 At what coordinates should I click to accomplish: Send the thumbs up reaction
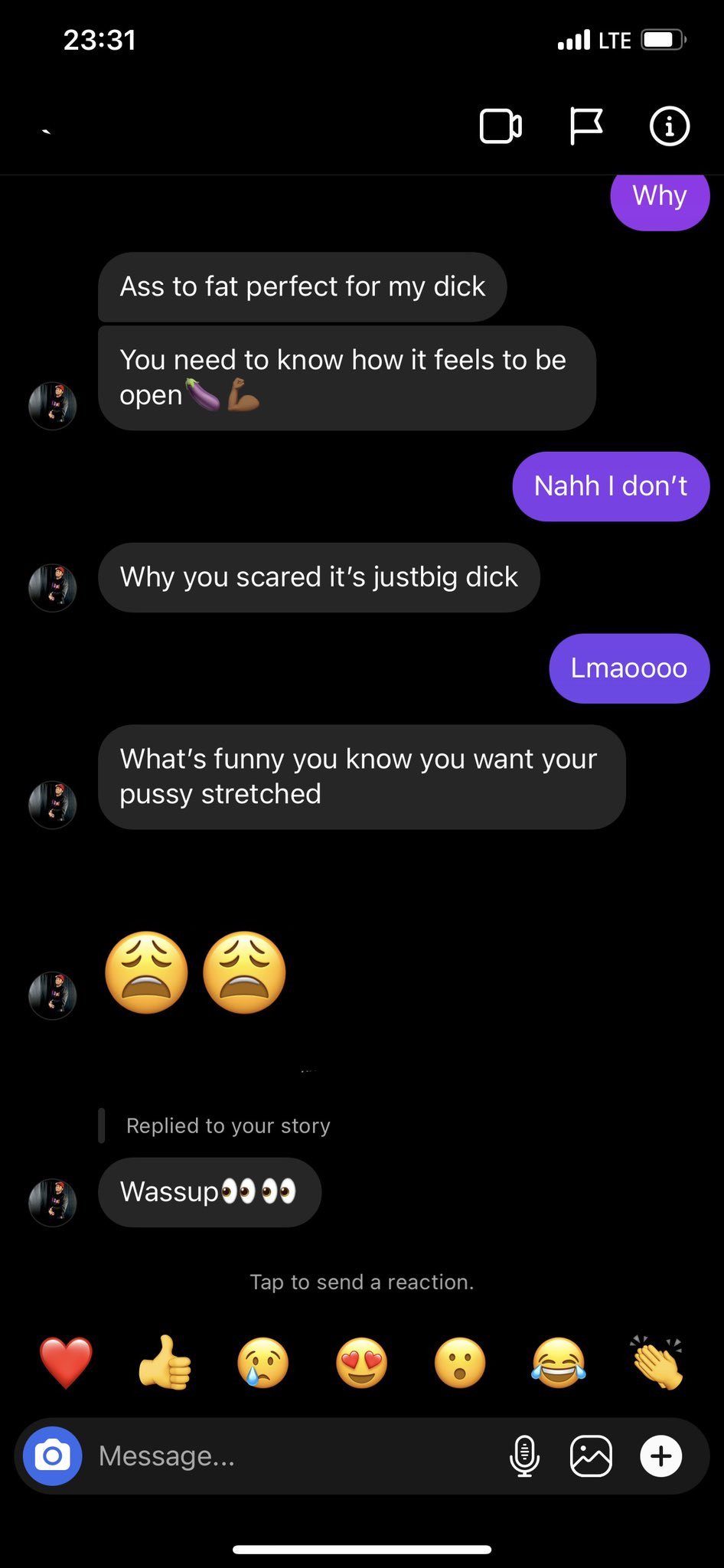(x=165, y=1364)
